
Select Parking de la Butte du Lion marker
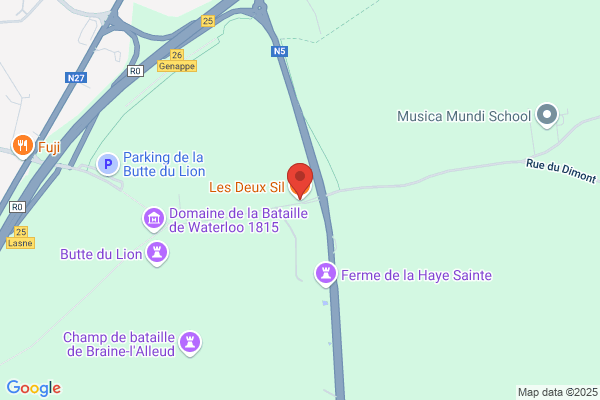[108, 164]
